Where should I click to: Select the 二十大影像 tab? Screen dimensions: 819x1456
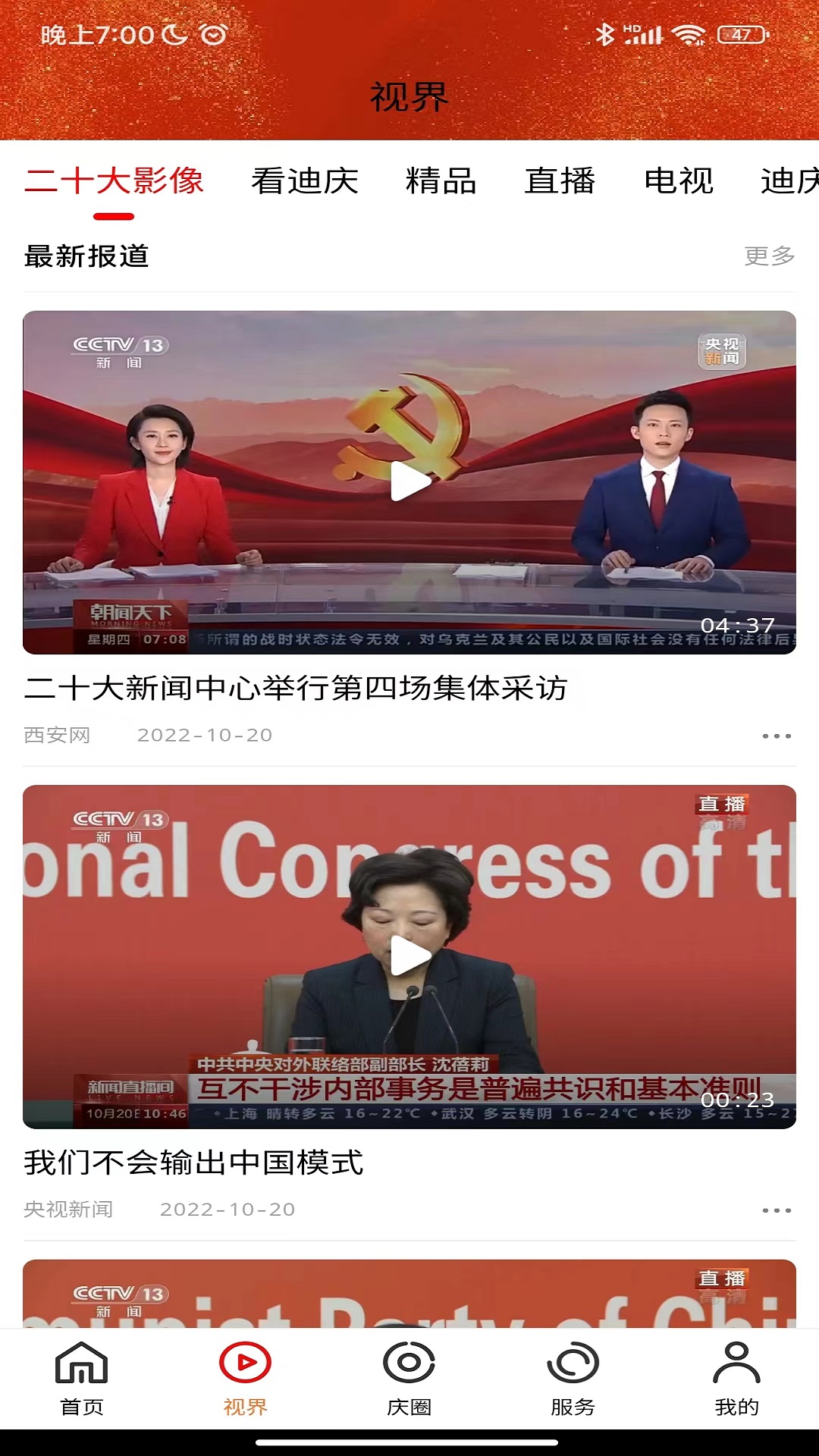click(114, 181)
